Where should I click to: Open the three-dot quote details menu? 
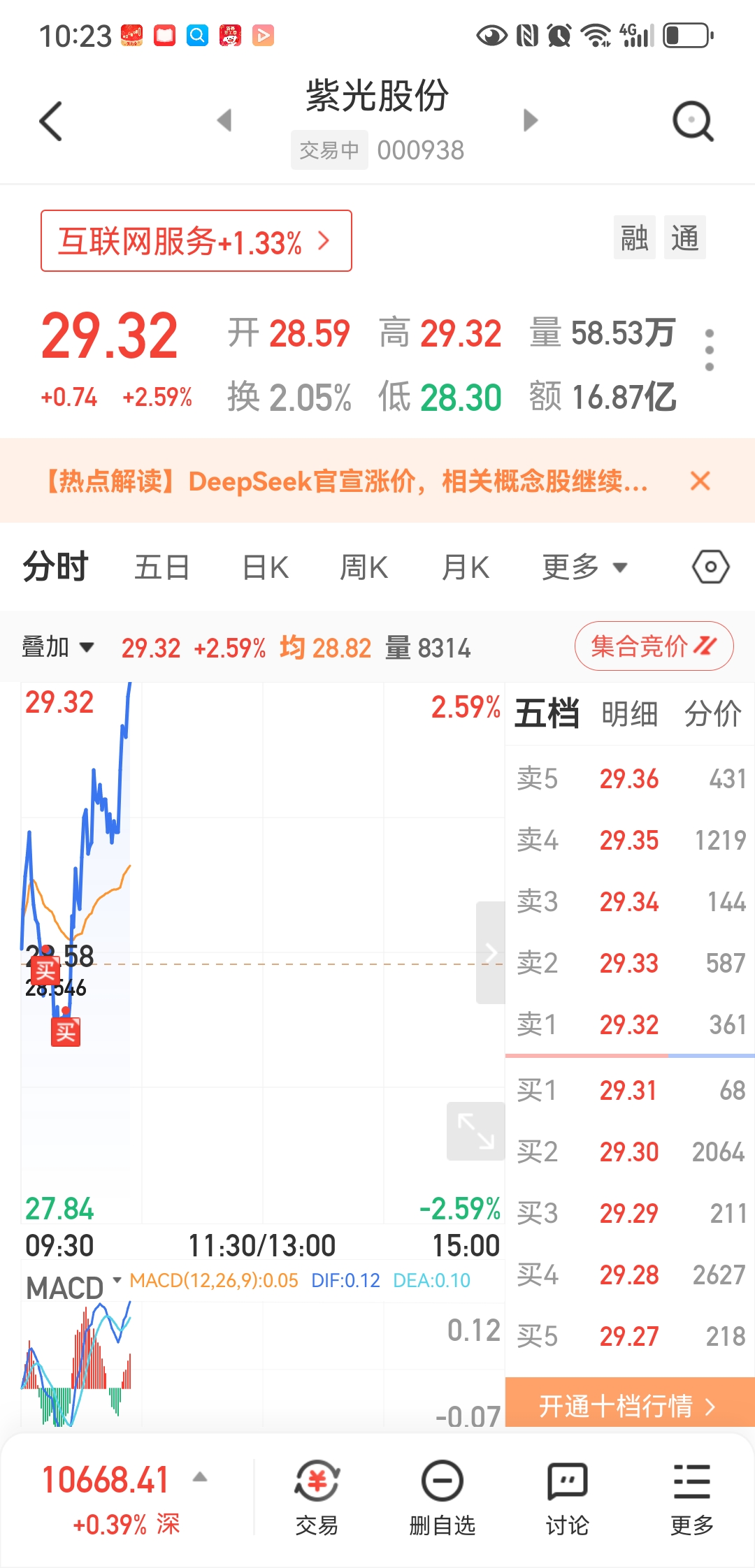click(x=710, y=349)
